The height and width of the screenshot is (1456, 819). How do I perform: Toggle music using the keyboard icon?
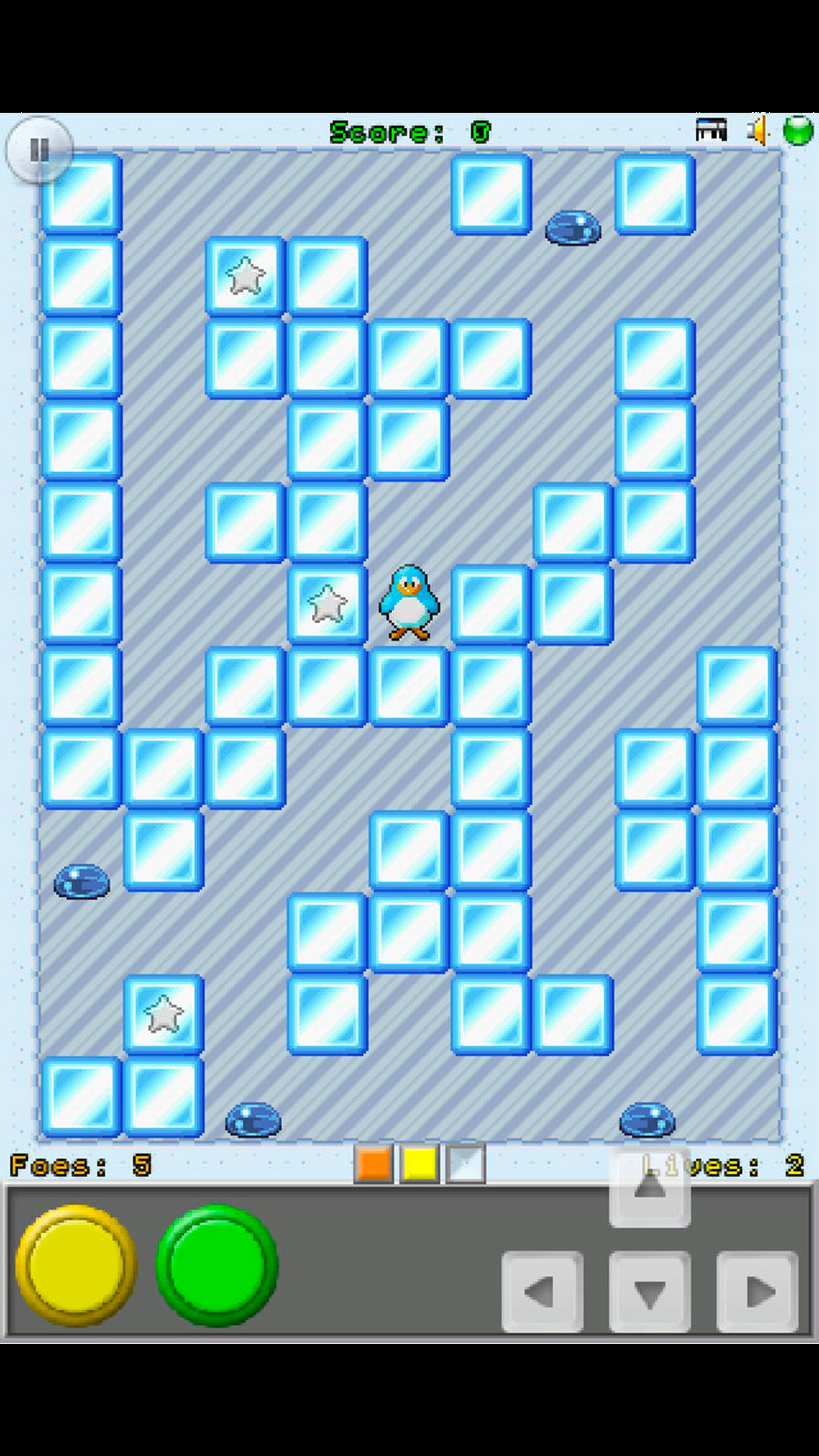click(711, 131)
